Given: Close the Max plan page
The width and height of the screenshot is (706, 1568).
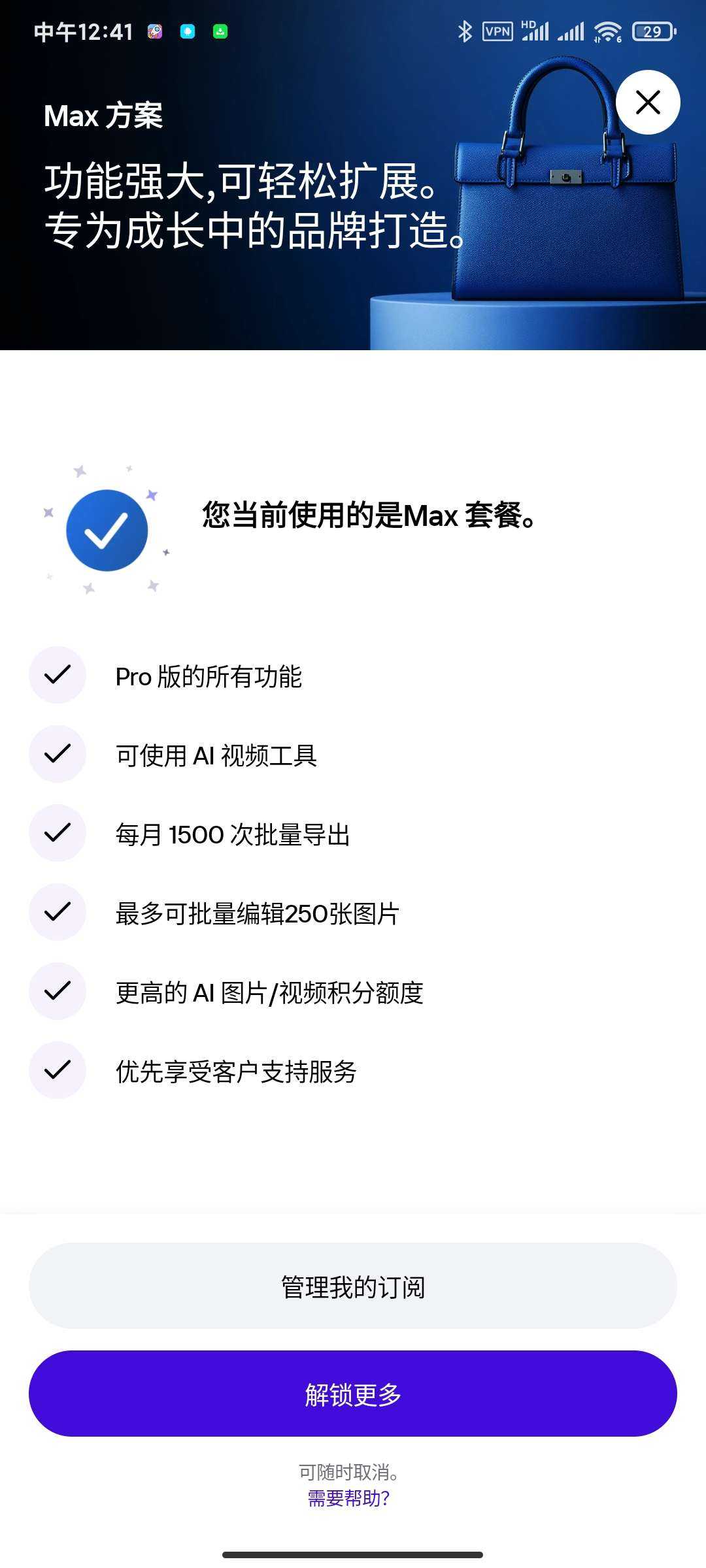Looking at the screenshot, I should [x=648, y=103].
